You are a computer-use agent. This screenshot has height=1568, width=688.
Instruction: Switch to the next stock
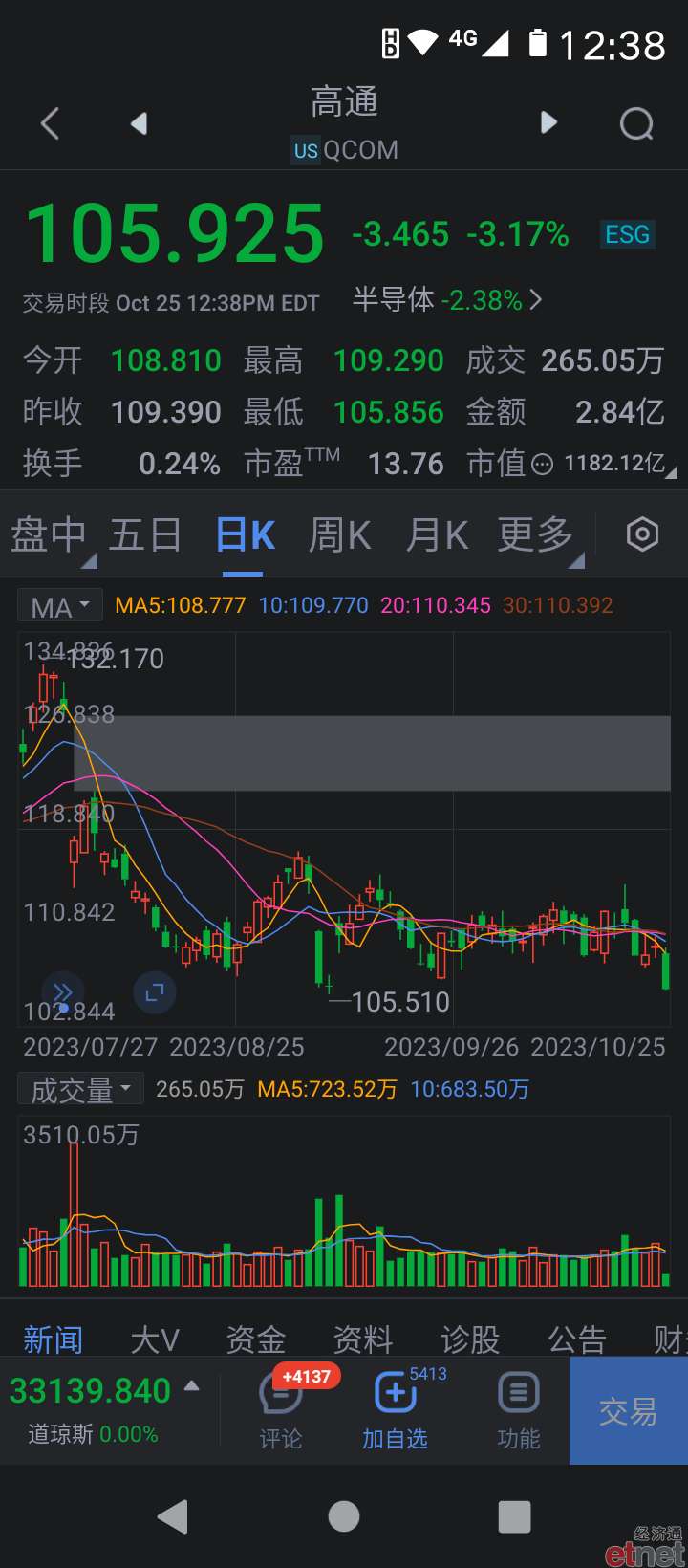548,122
